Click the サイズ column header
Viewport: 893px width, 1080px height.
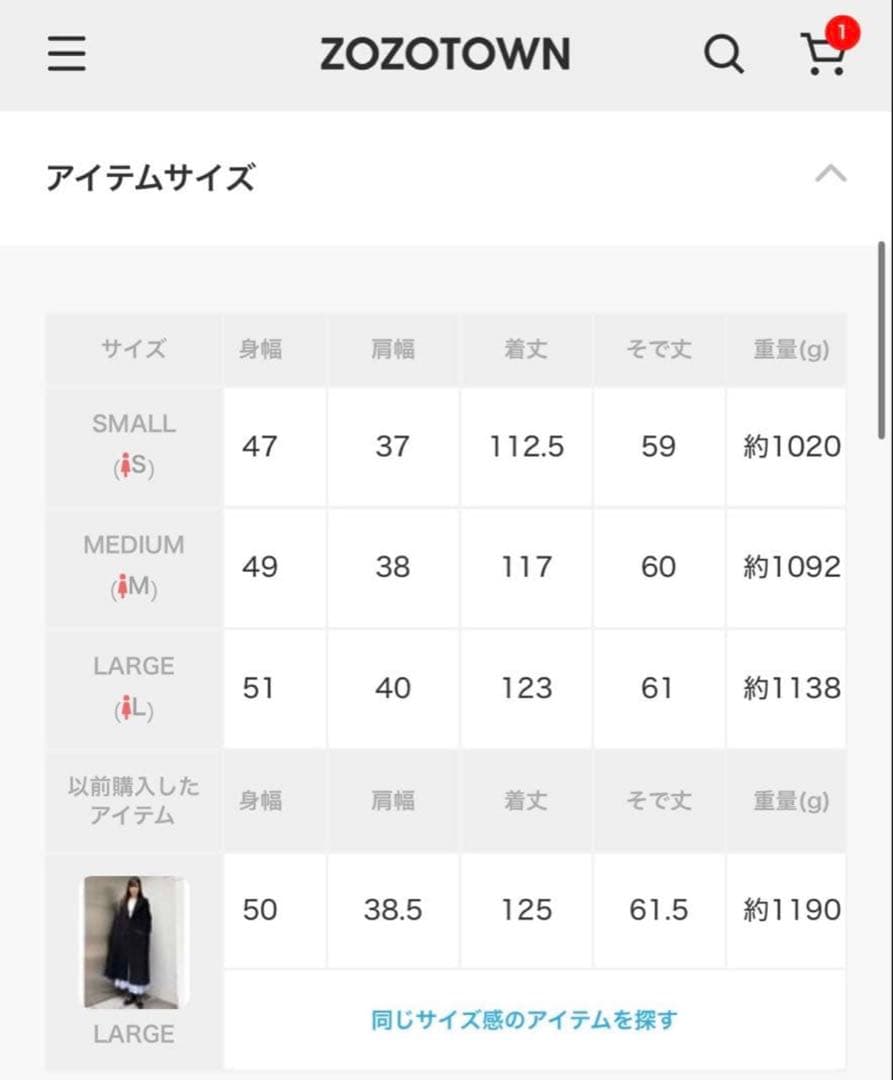tap(133, 349)
